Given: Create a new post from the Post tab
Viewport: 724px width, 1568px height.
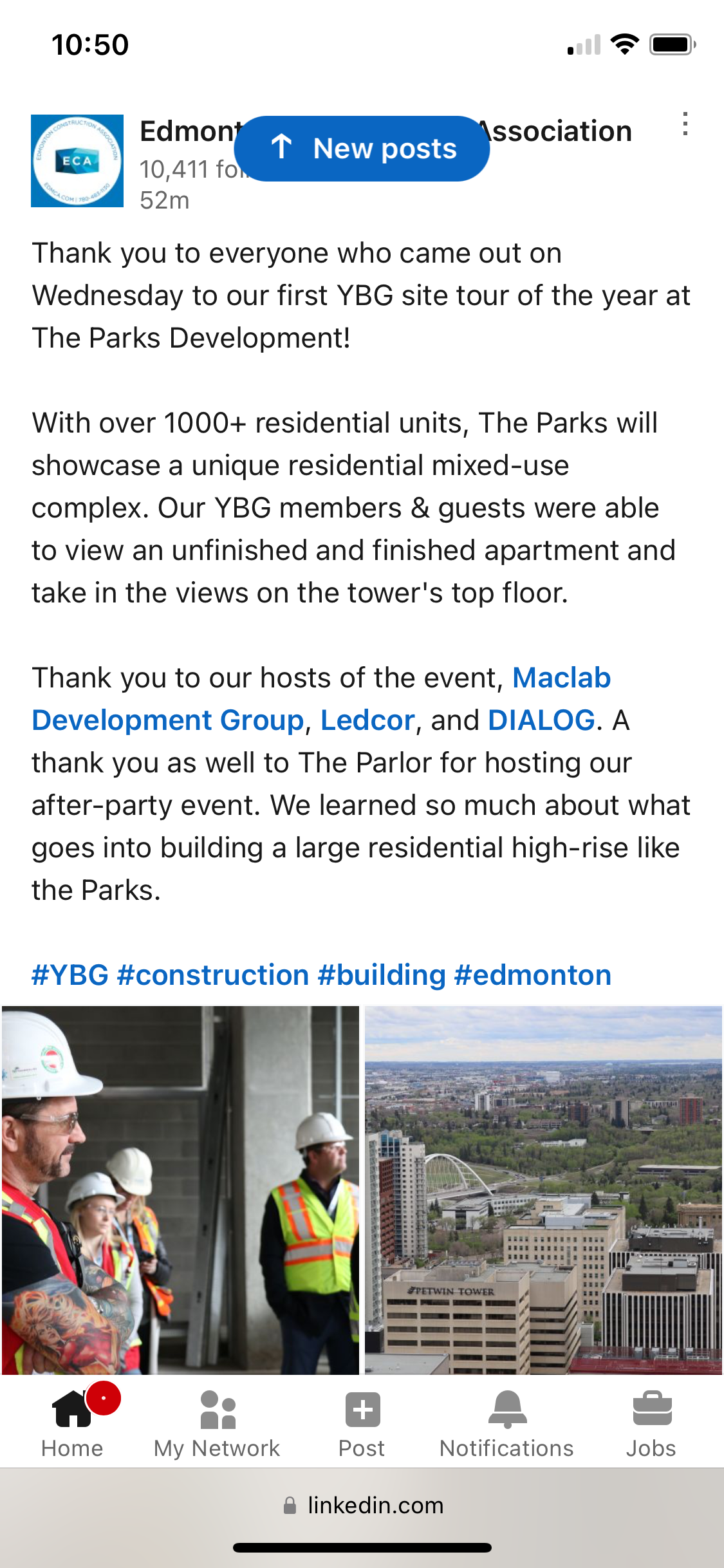Looking at the screenshot, I should pos(362,1421).
